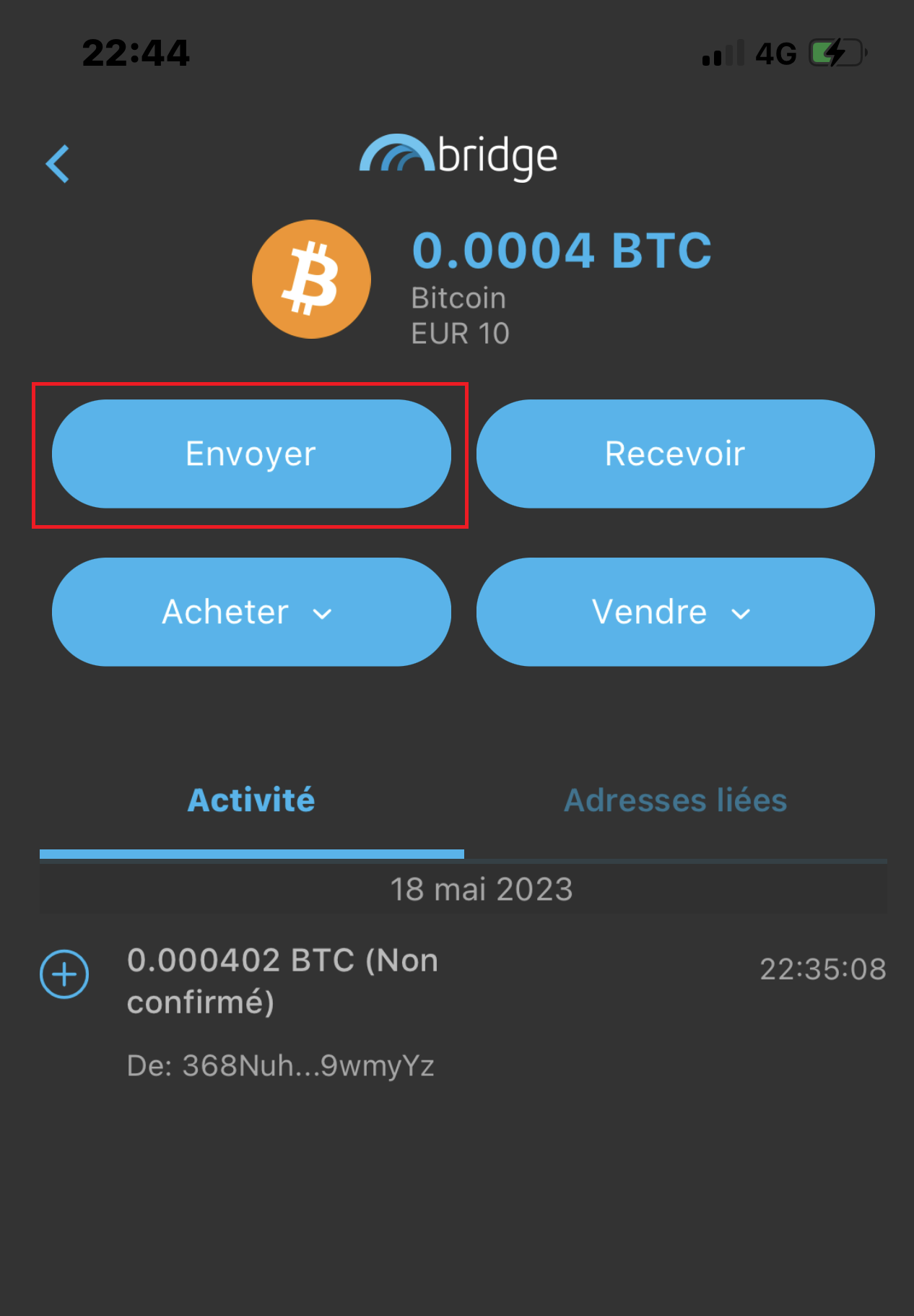Tap the sender address 368Nuh...9wmyYz
The height and width of the screenshot is (1316, 914).
tap(281, 1065)
